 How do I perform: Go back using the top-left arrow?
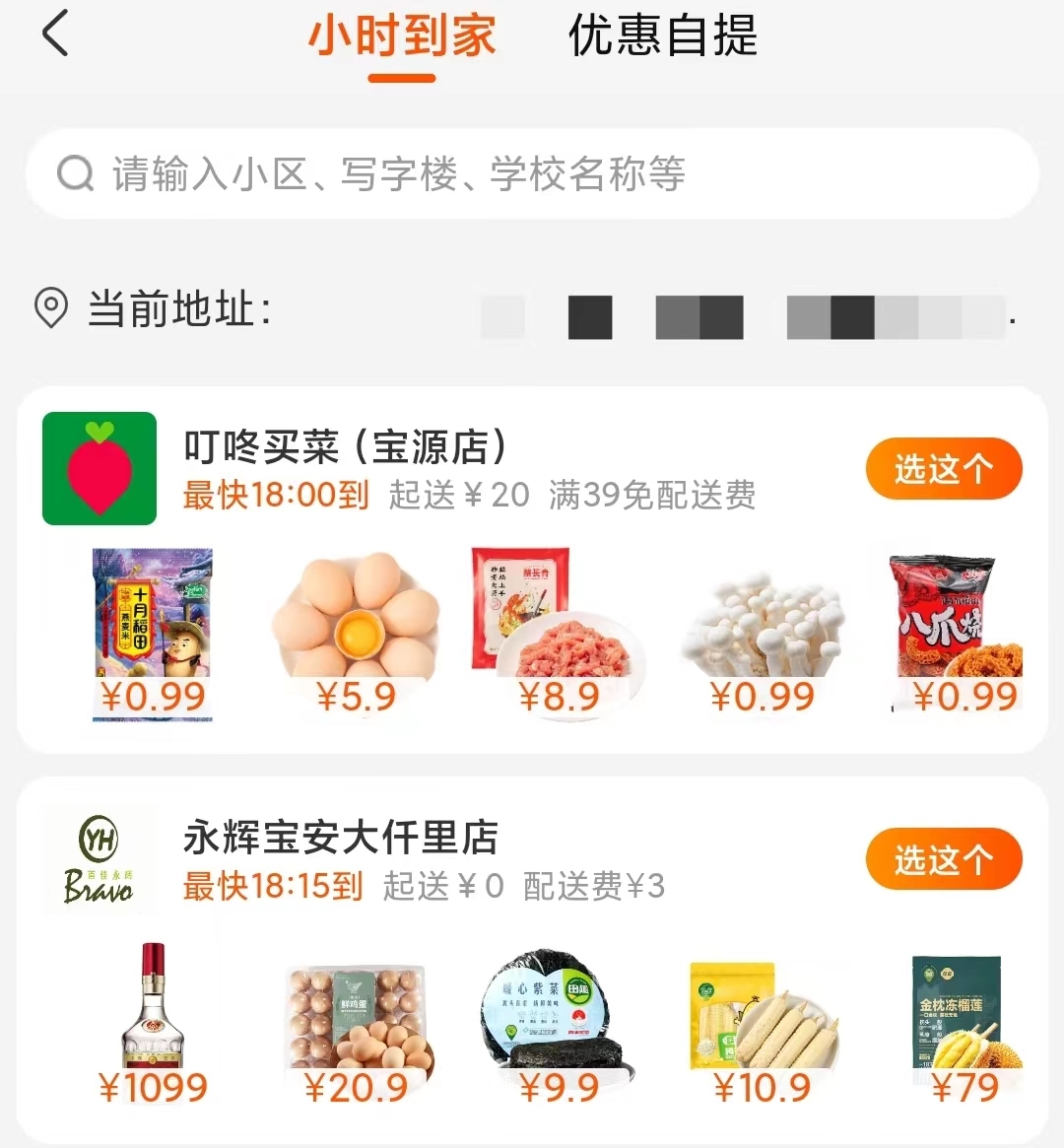[56, 34]
